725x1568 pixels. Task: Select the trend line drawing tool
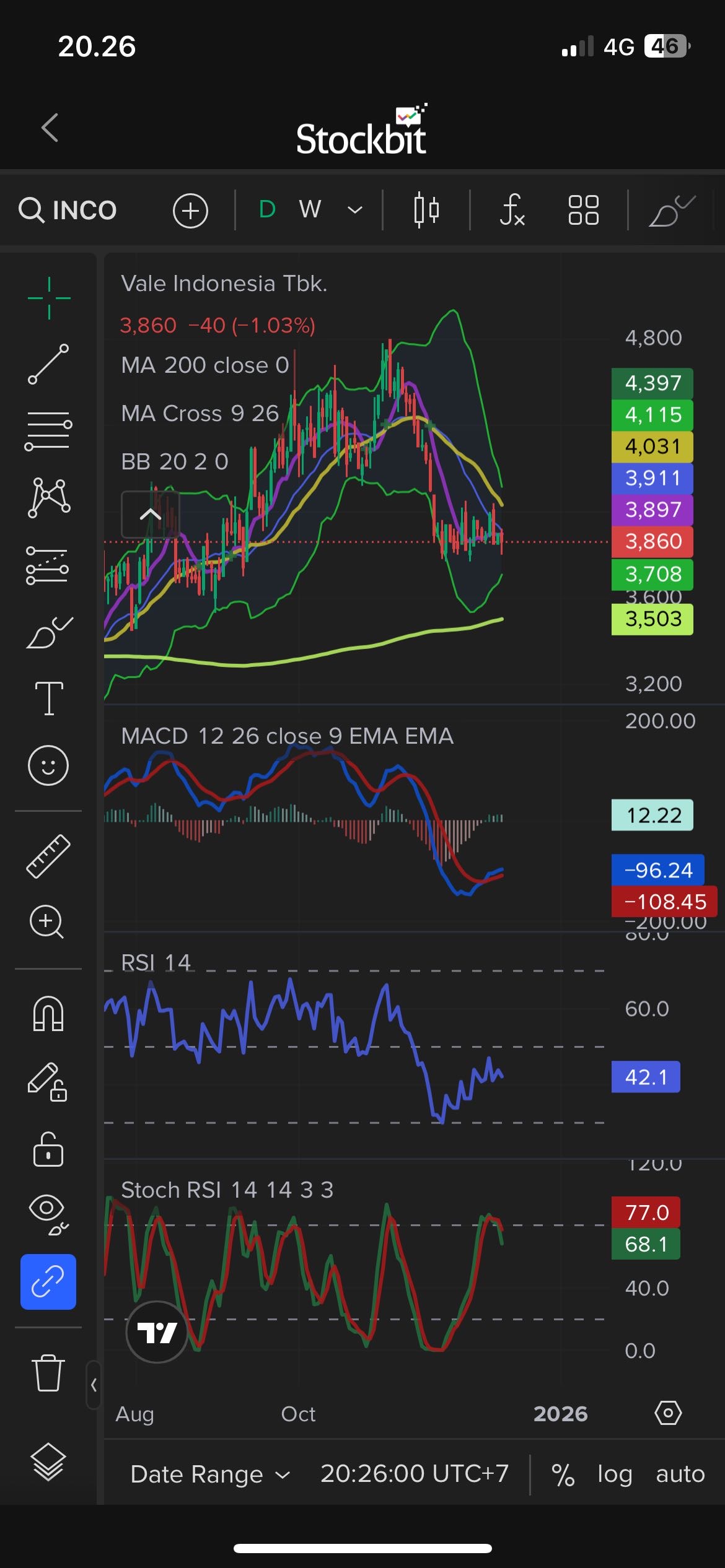[48, 364]
